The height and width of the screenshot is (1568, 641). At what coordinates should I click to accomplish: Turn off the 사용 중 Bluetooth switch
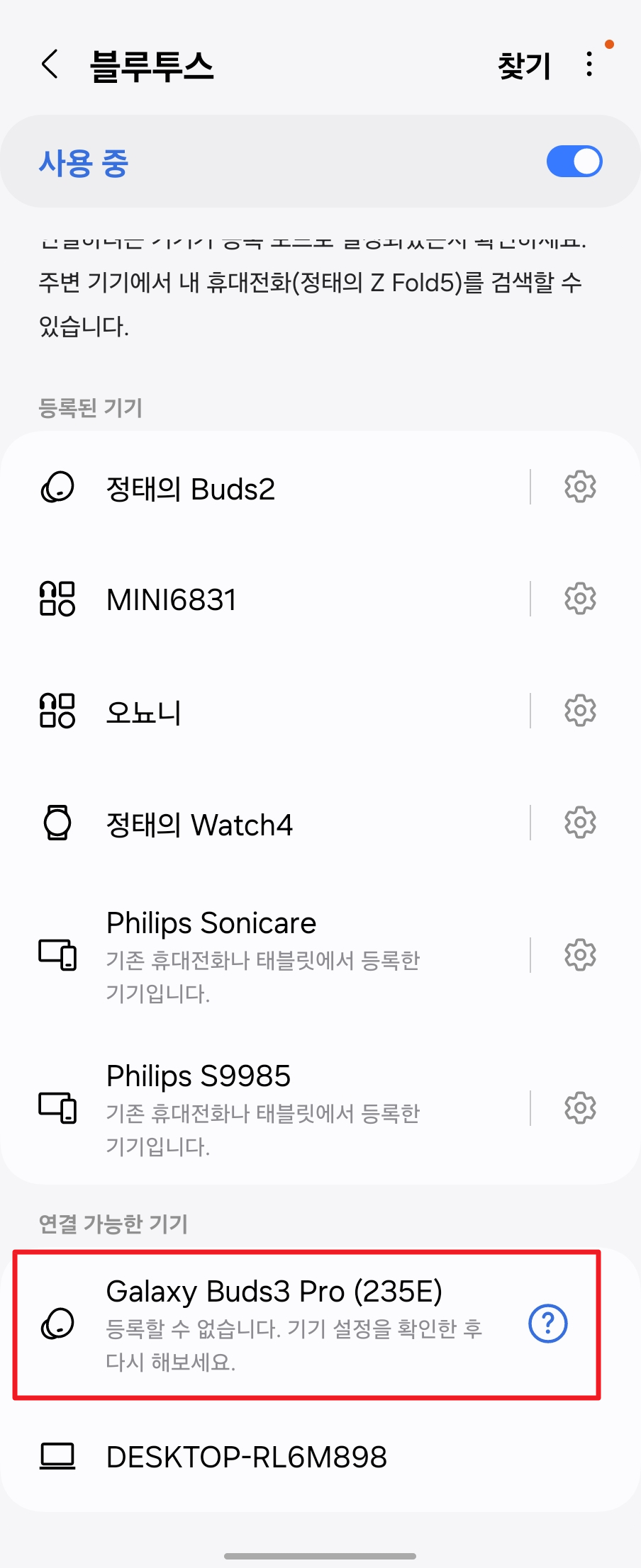coord(574,162)
